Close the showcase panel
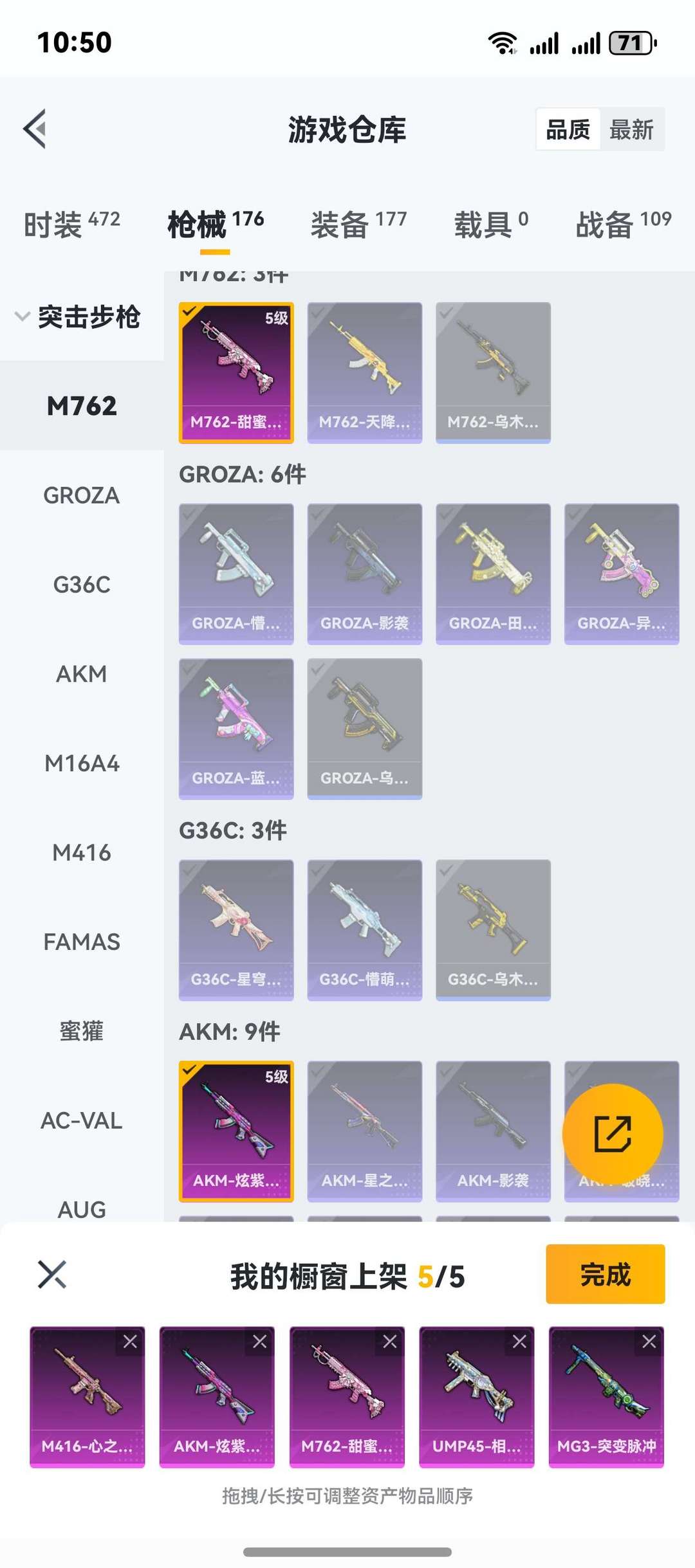The height and width of the screenshot is (1568, 695). pyautogui.click(x=52, y=1275)
